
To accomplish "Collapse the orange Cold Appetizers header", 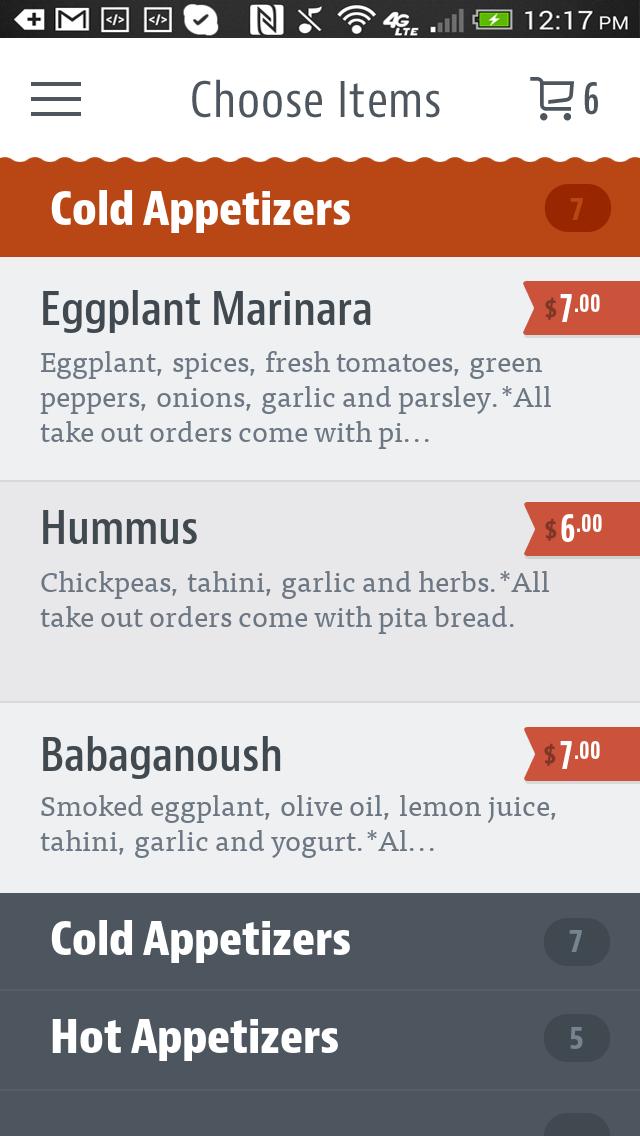I will coord(320,209).
